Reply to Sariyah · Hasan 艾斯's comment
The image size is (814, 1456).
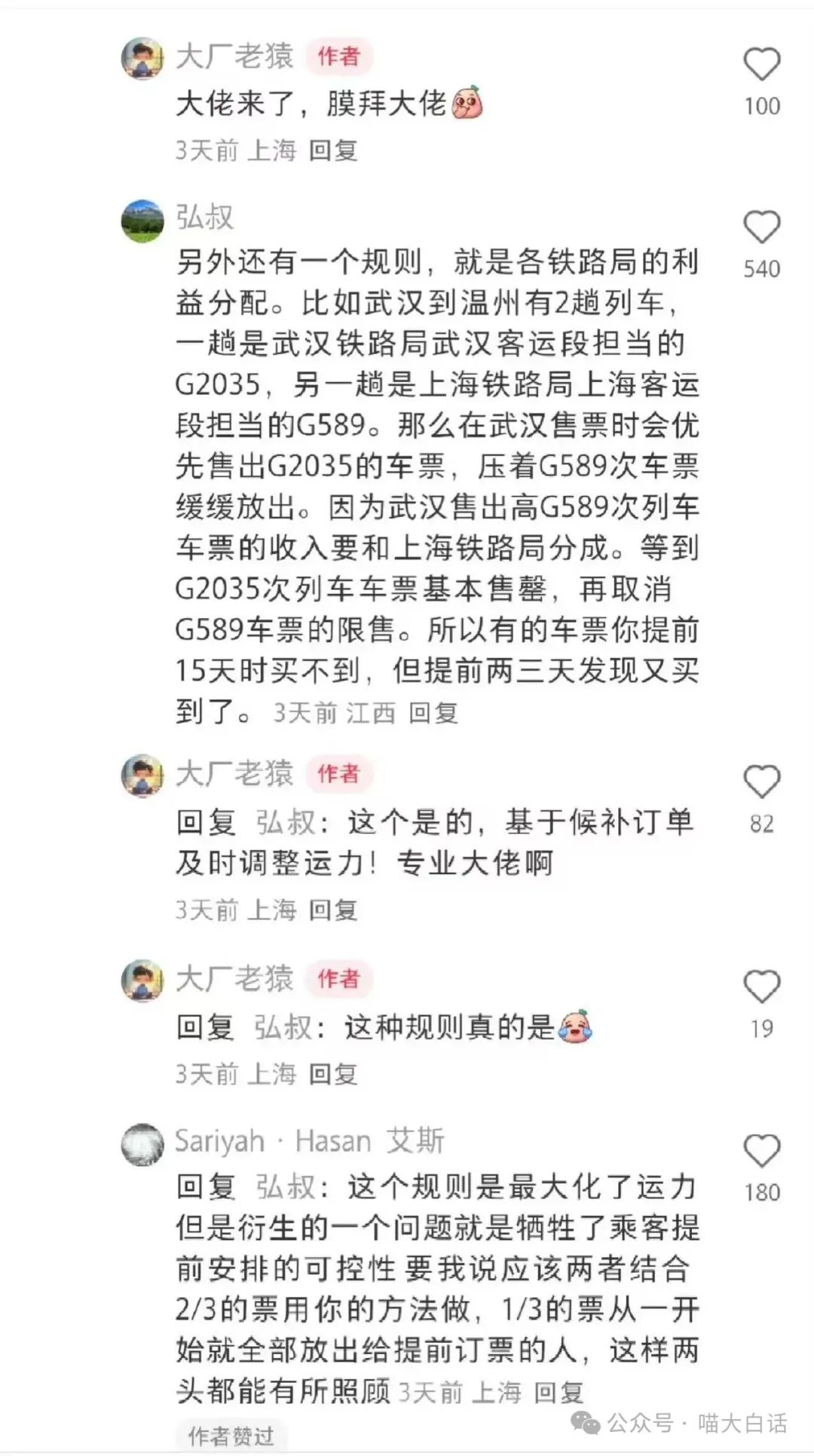tap(558, 1392)
